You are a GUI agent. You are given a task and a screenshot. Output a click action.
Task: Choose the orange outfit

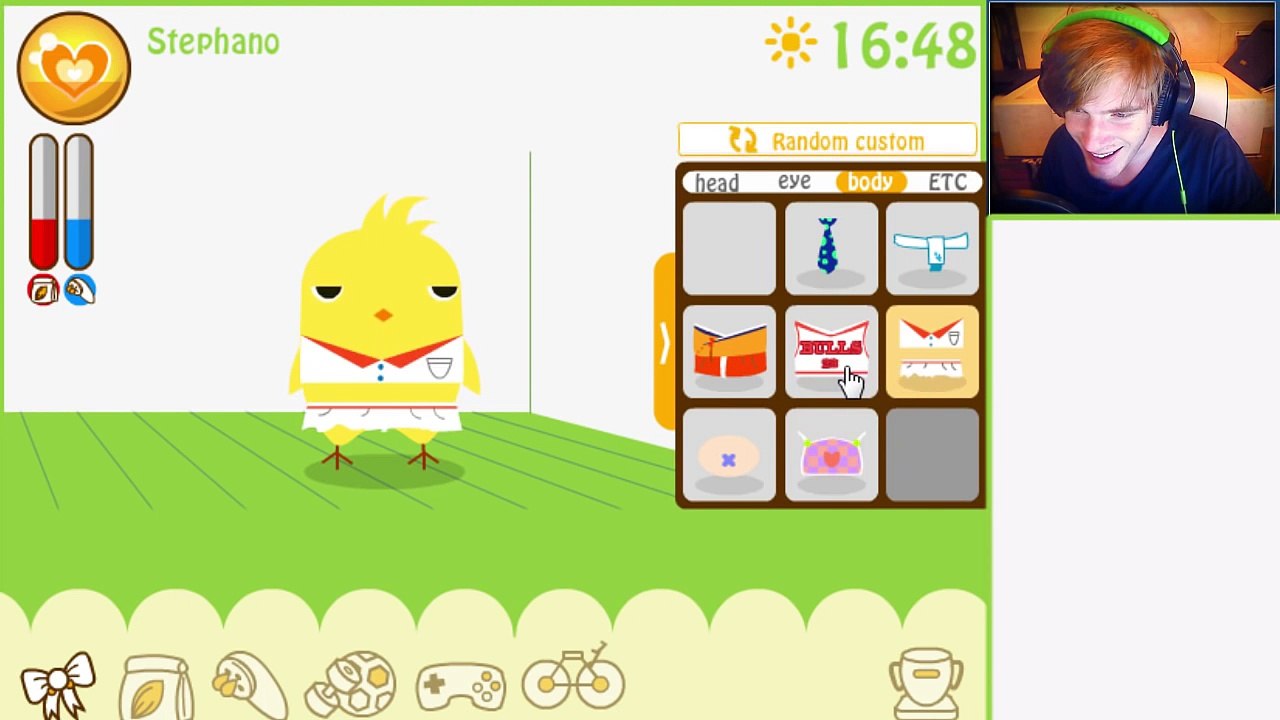[x=729, y=352]
